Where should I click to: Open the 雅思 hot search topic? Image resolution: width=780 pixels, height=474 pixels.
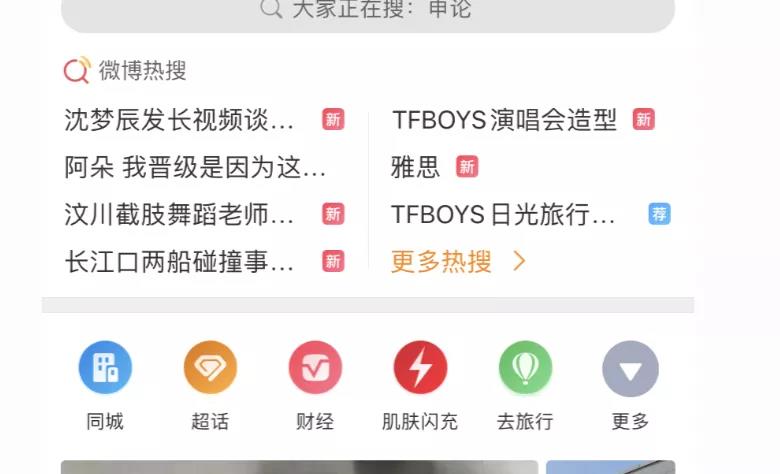416,167
